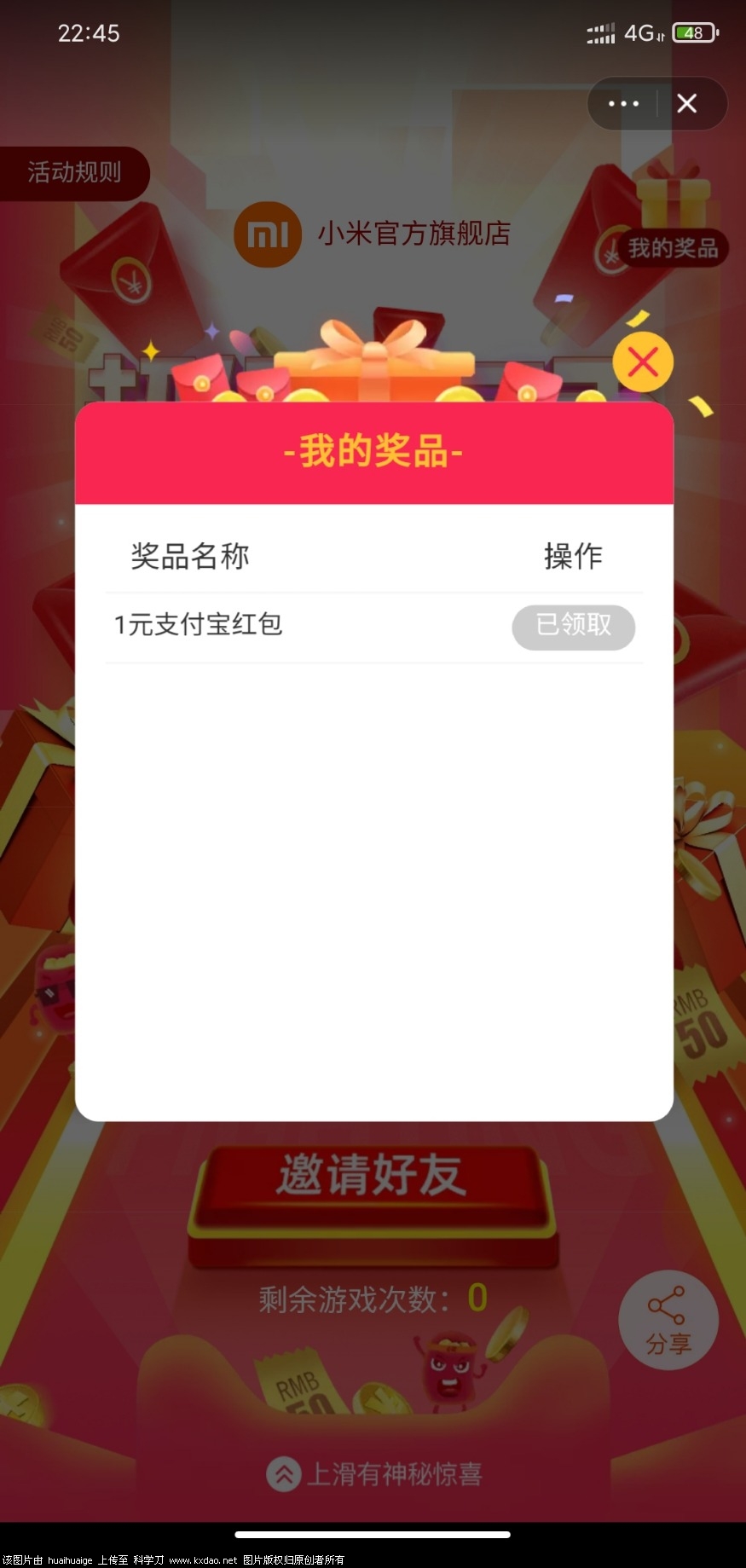Open the WeChat mini-program more options menu
Screen dimensions: 746x1568
(x=622, y=103)
